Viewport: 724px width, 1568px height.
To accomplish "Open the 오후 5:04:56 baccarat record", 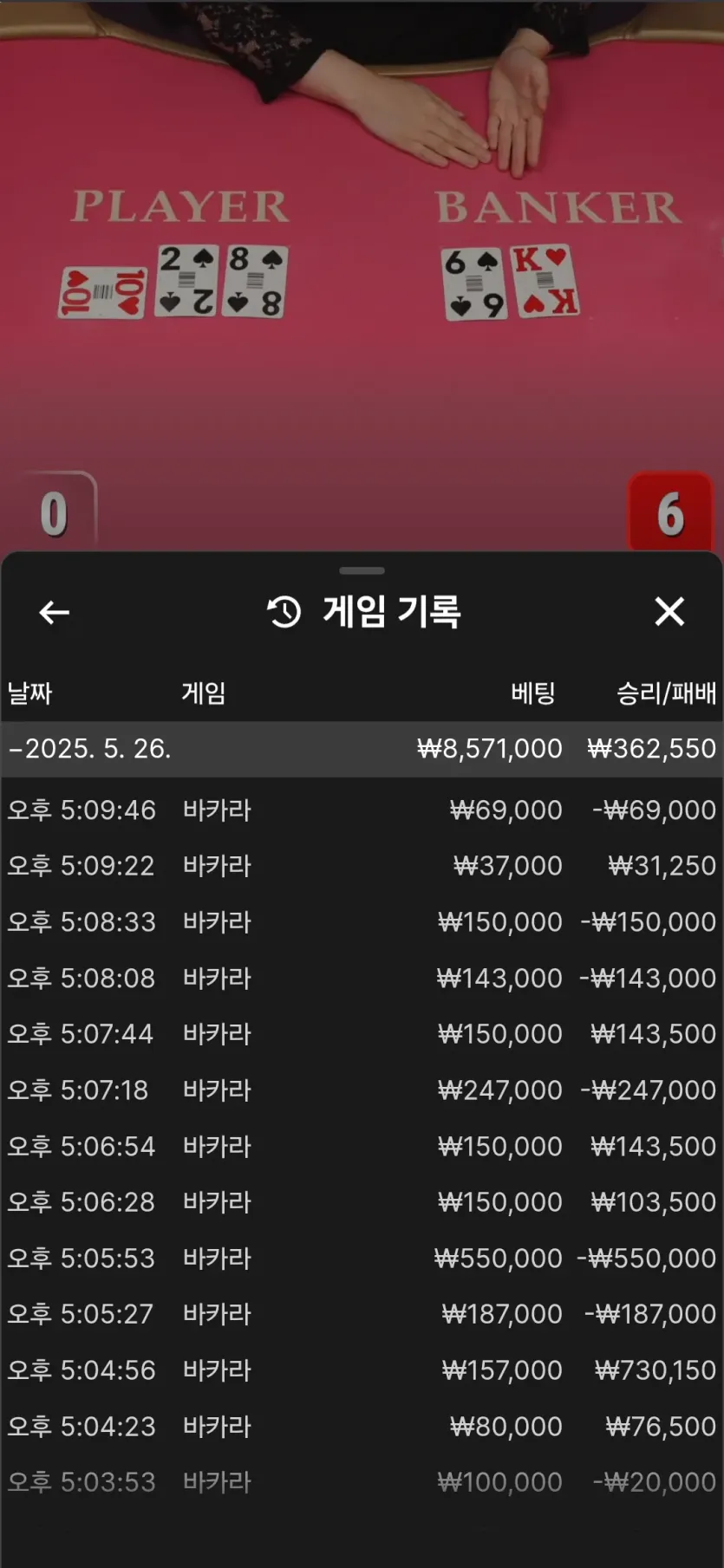I will pyautogui.click(x=362, y=1370).
